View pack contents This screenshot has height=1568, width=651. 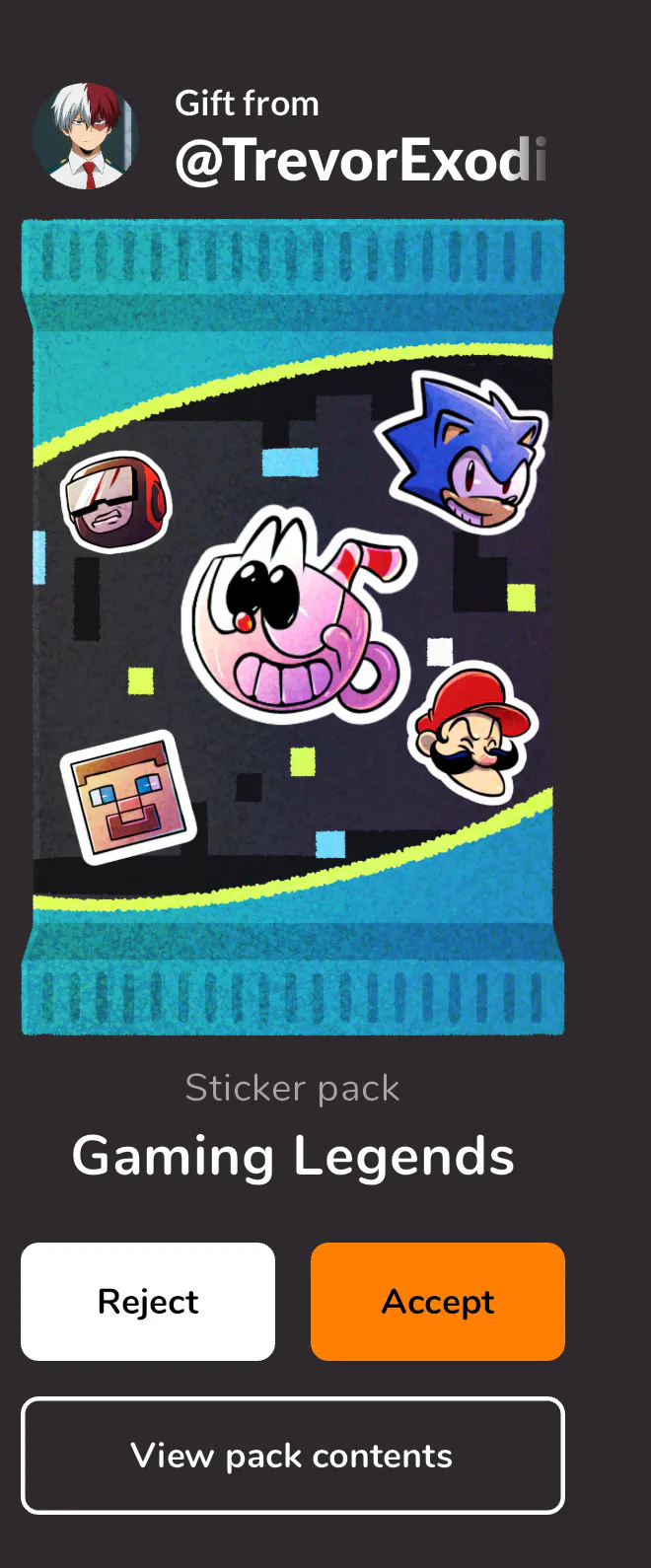(x=292, y=1455)
